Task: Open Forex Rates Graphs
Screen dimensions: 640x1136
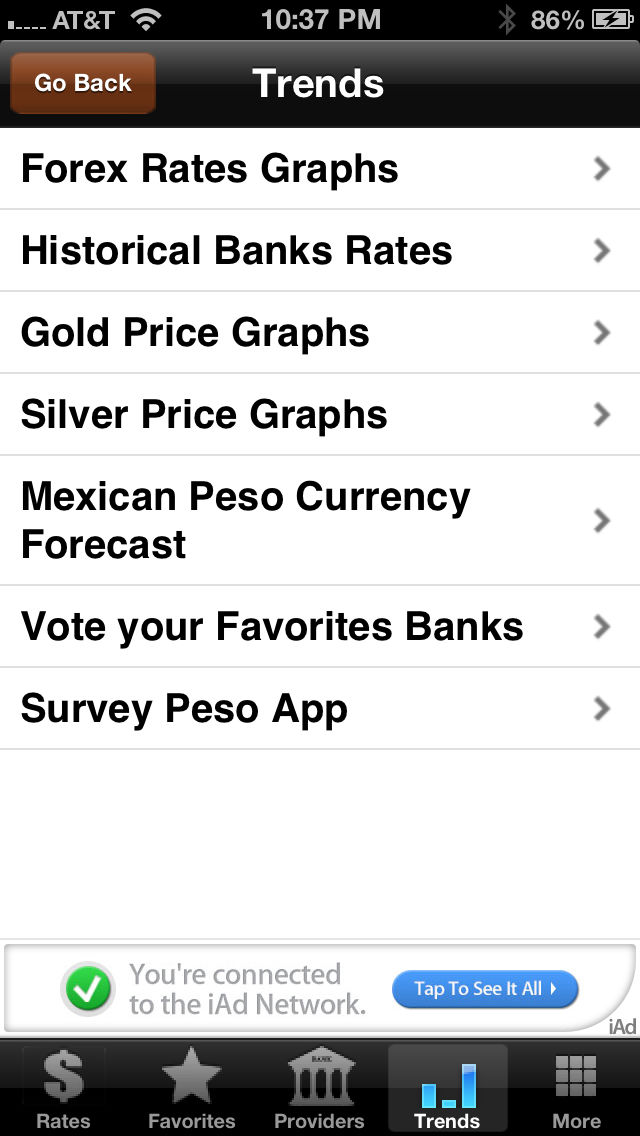Action: coord(320,169)
